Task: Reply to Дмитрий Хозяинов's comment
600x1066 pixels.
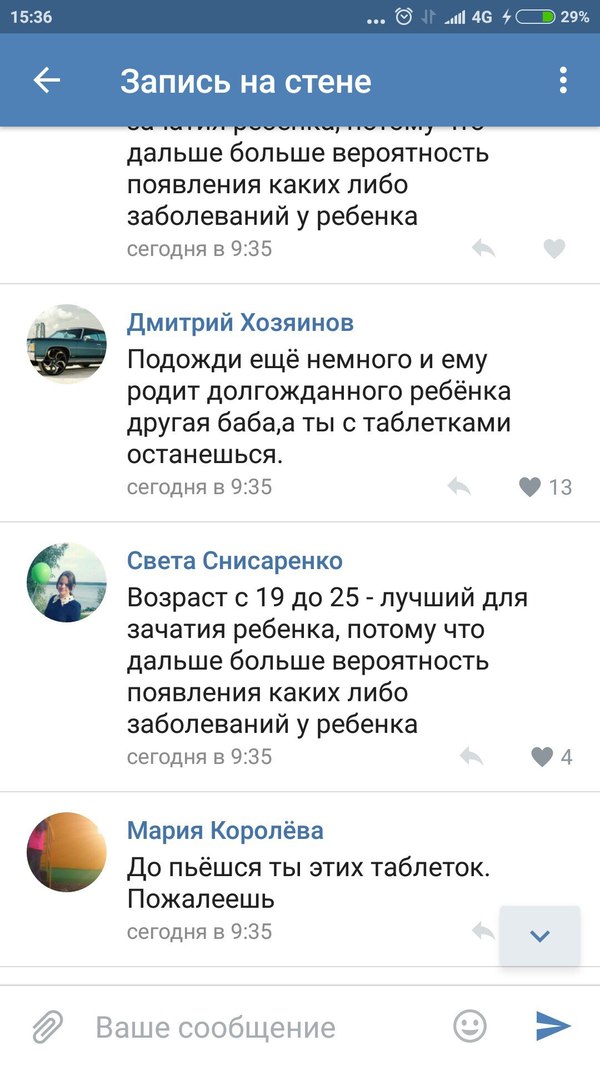Action: tap(459, 487)
